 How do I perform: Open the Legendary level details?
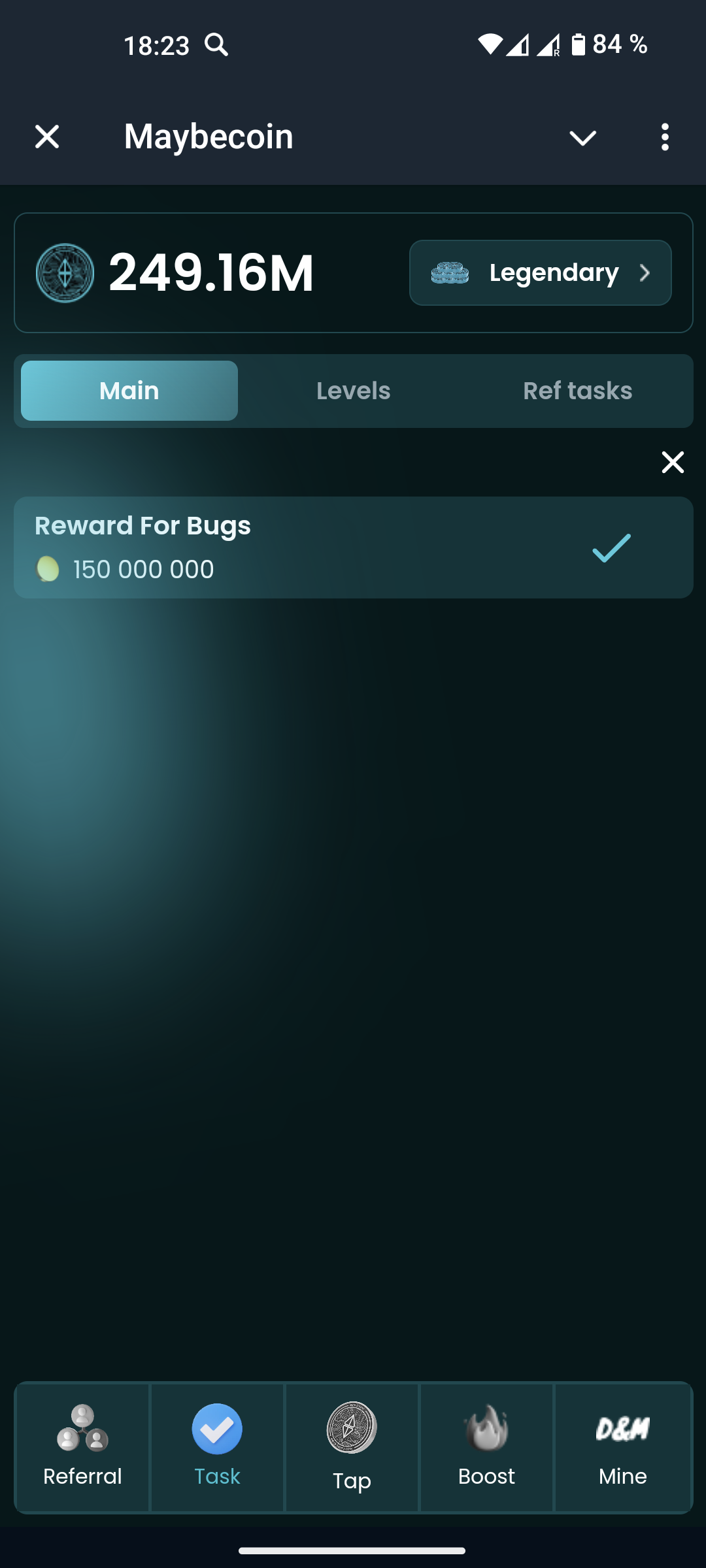tap(540, 272)
